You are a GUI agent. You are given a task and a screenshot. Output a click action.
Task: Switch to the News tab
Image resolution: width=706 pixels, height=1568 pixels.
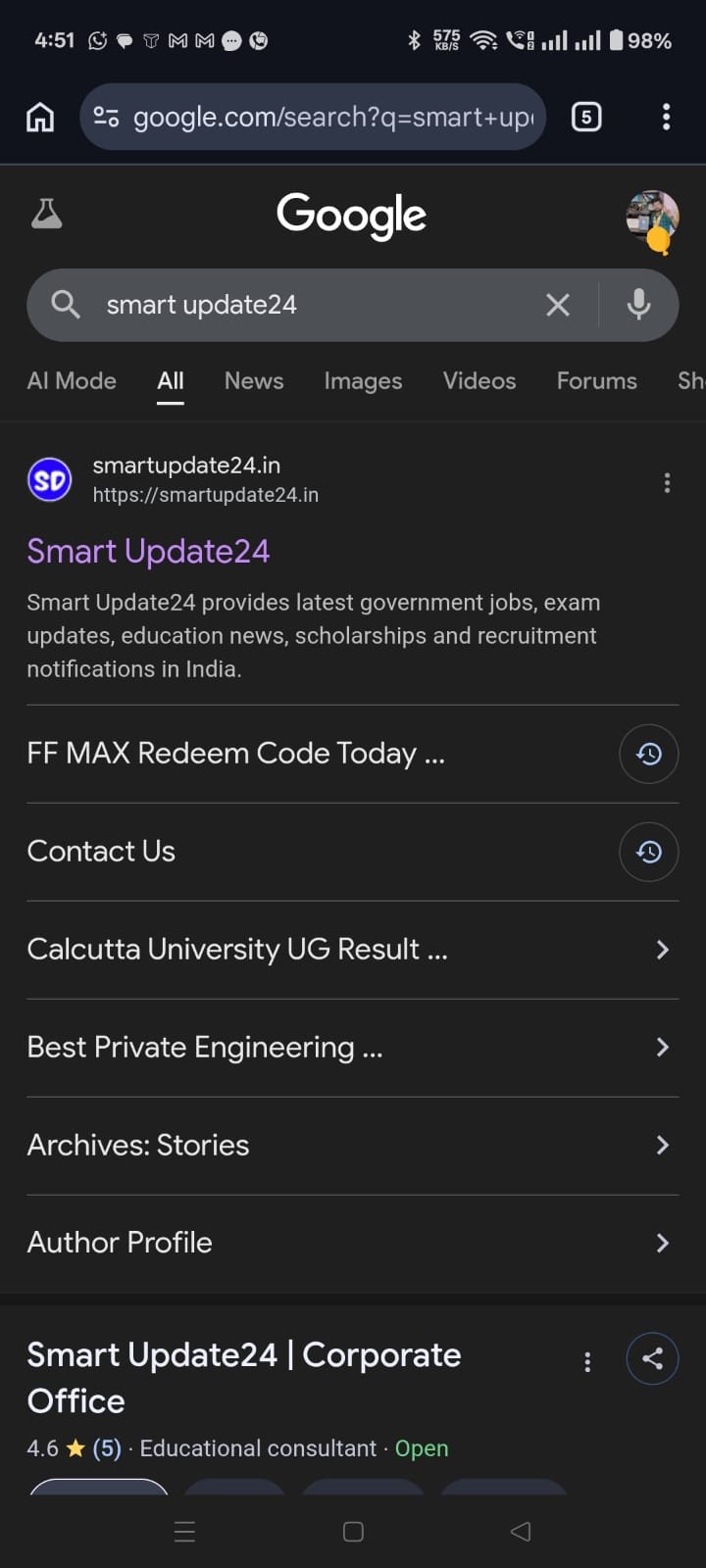tap(254, 380)
